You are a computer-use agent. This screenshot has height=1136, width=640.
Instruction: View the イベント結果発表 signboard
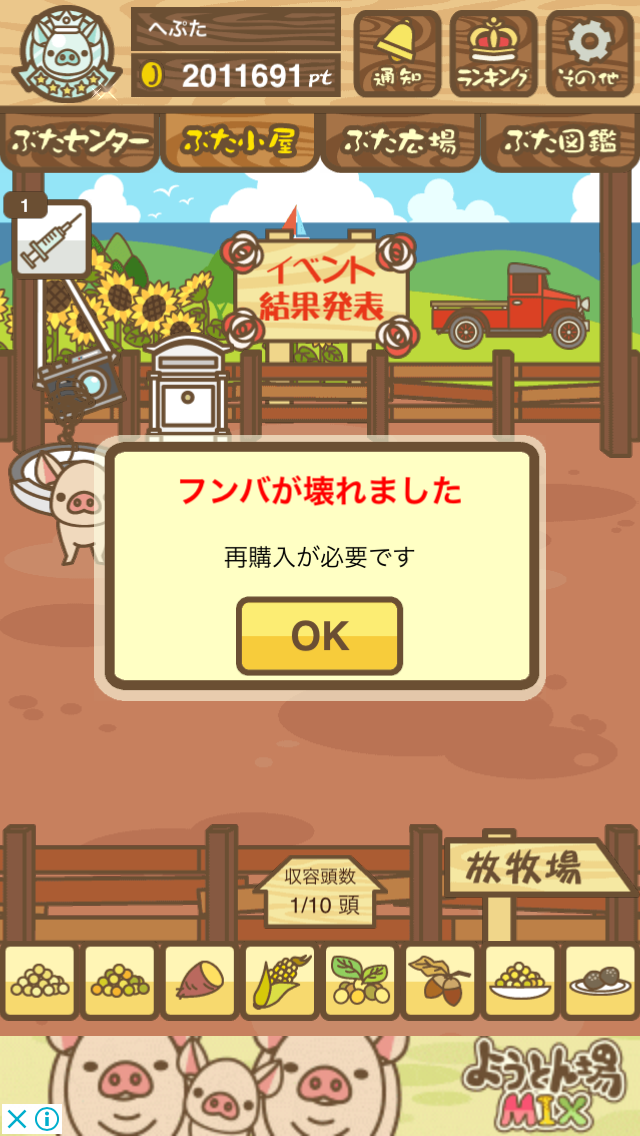click(322, 289)
